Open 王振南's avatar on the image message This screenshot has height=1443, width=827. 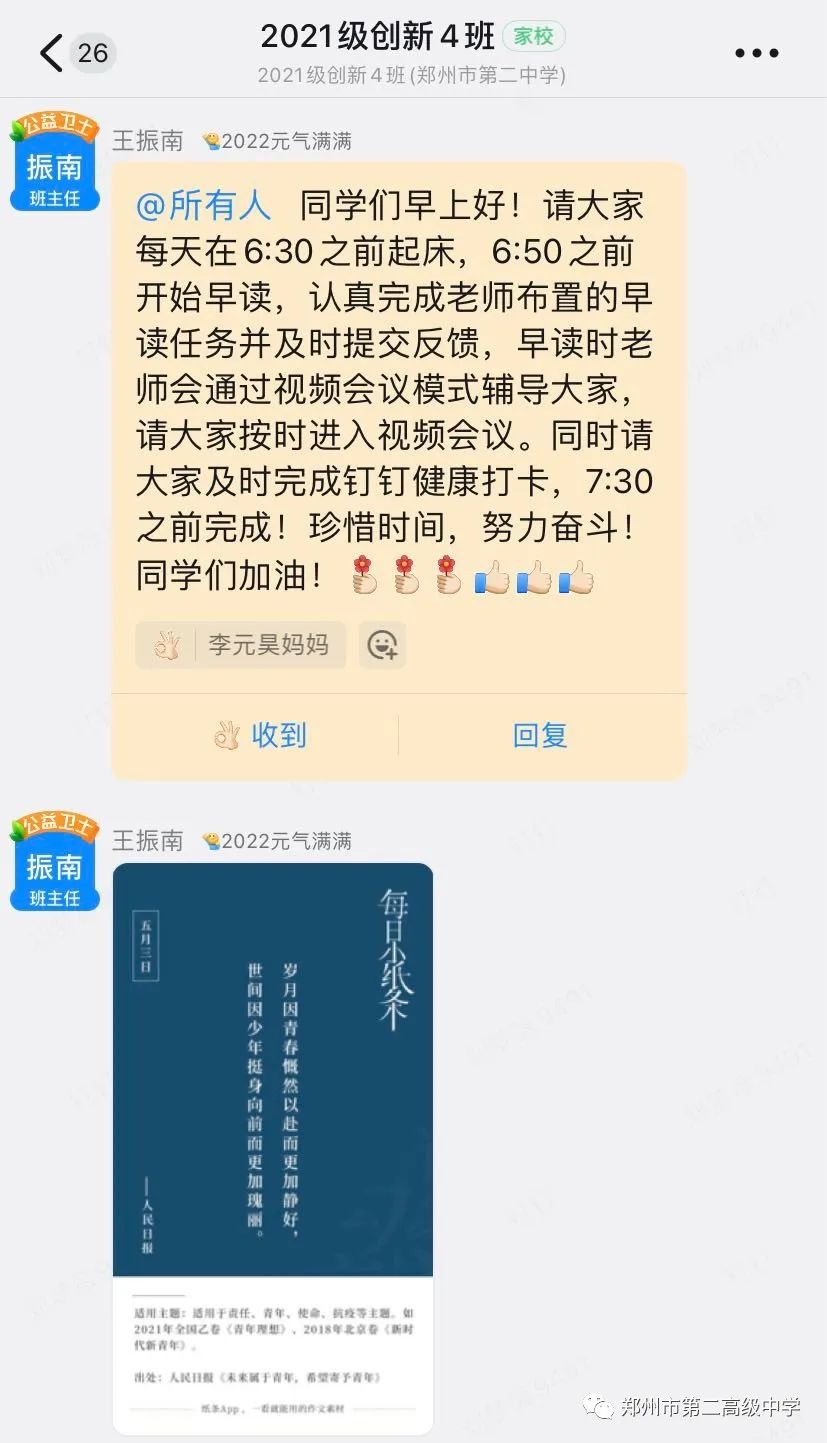tap(54, 863)
